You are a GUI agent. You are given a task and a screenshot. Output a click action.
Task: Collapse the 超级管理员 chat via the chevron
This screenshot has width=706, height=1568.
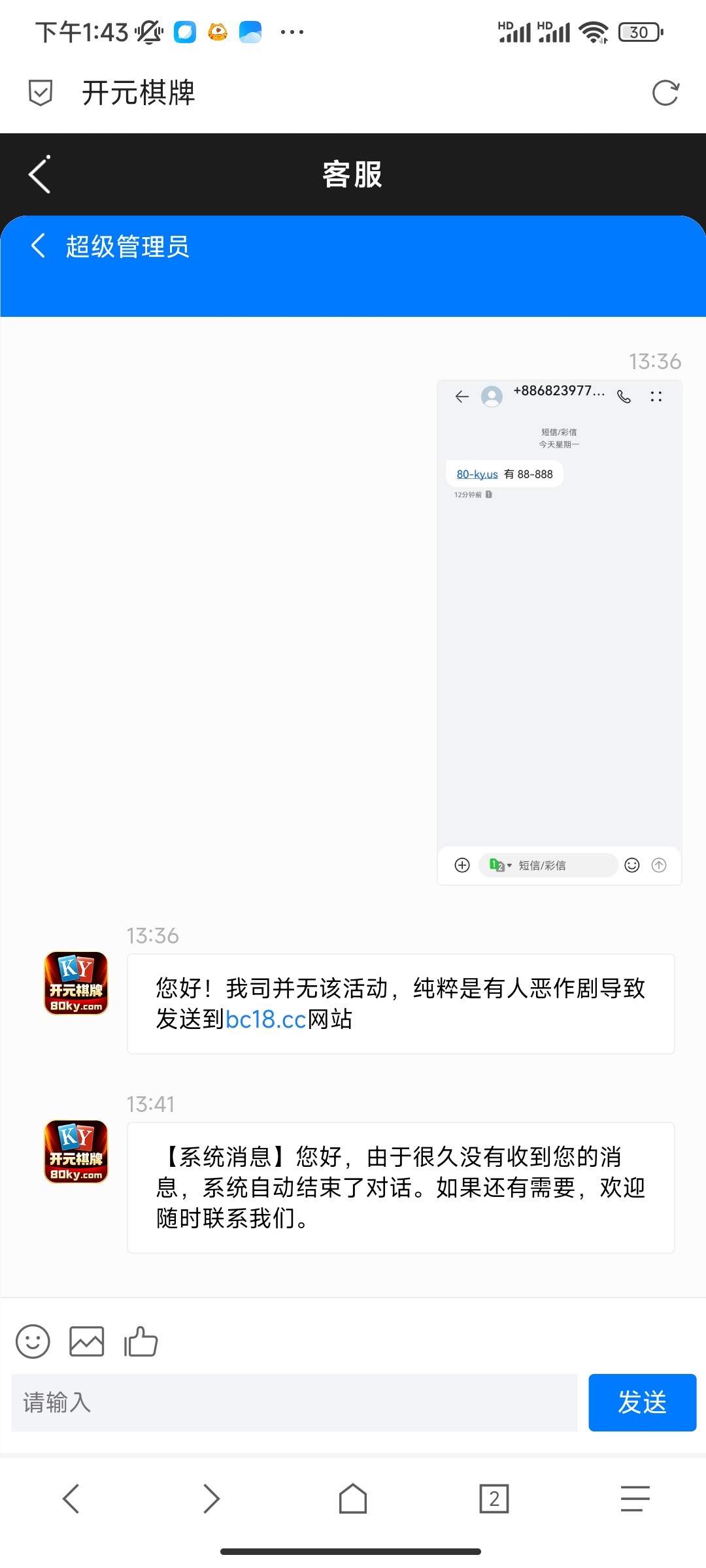[38, 246]
